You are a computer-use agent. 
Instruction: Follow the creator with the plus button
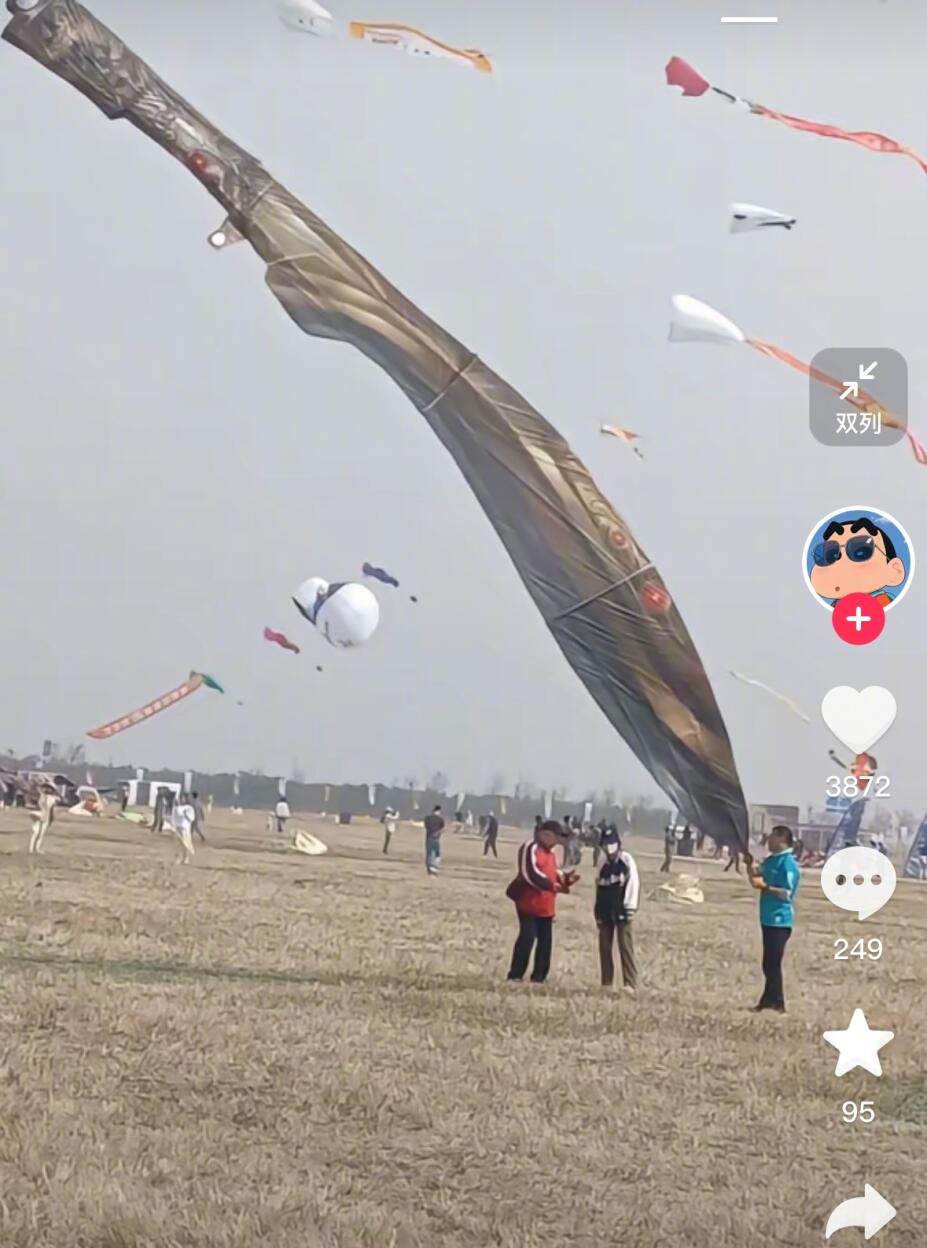(x=858, y=619)
